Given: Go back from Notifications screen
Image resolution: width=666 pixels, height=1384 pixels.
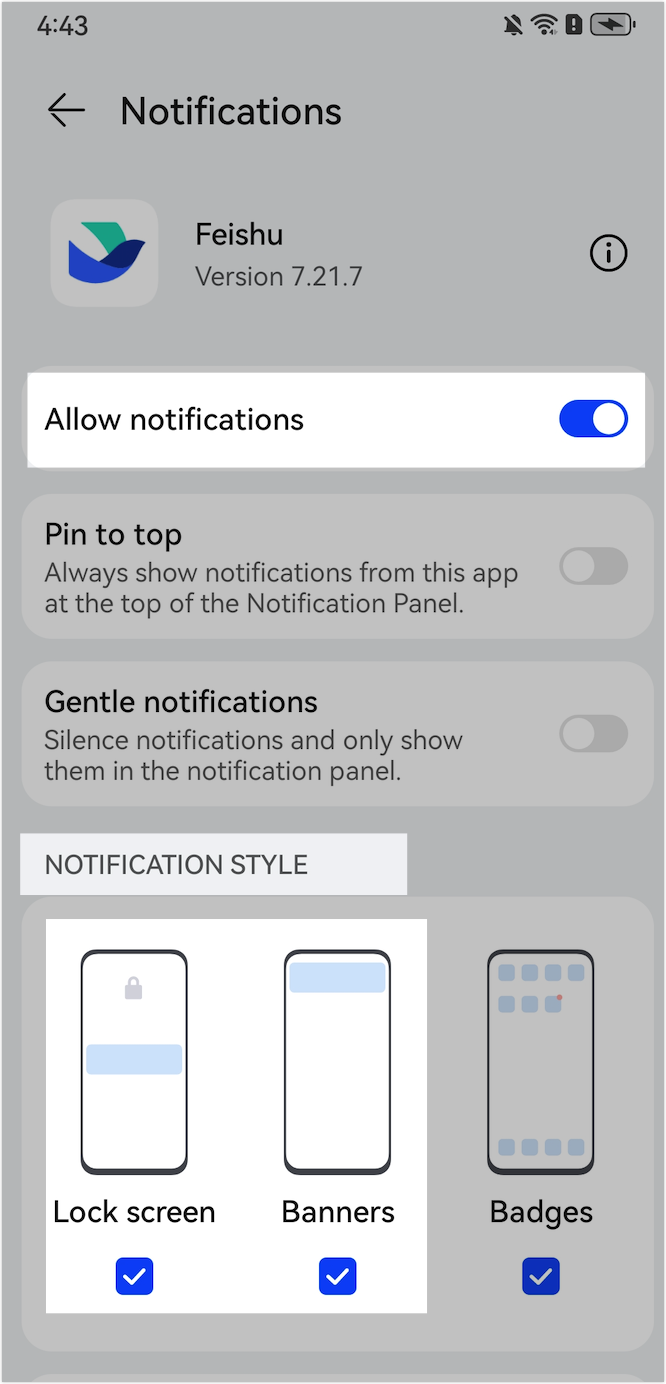Looking at the screenshot, I should 66,110.
